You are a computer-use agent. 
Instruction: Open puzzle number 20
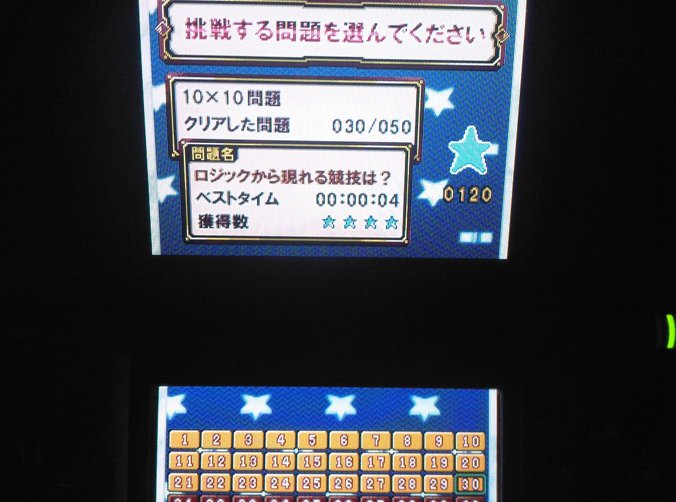coord(470,462)
